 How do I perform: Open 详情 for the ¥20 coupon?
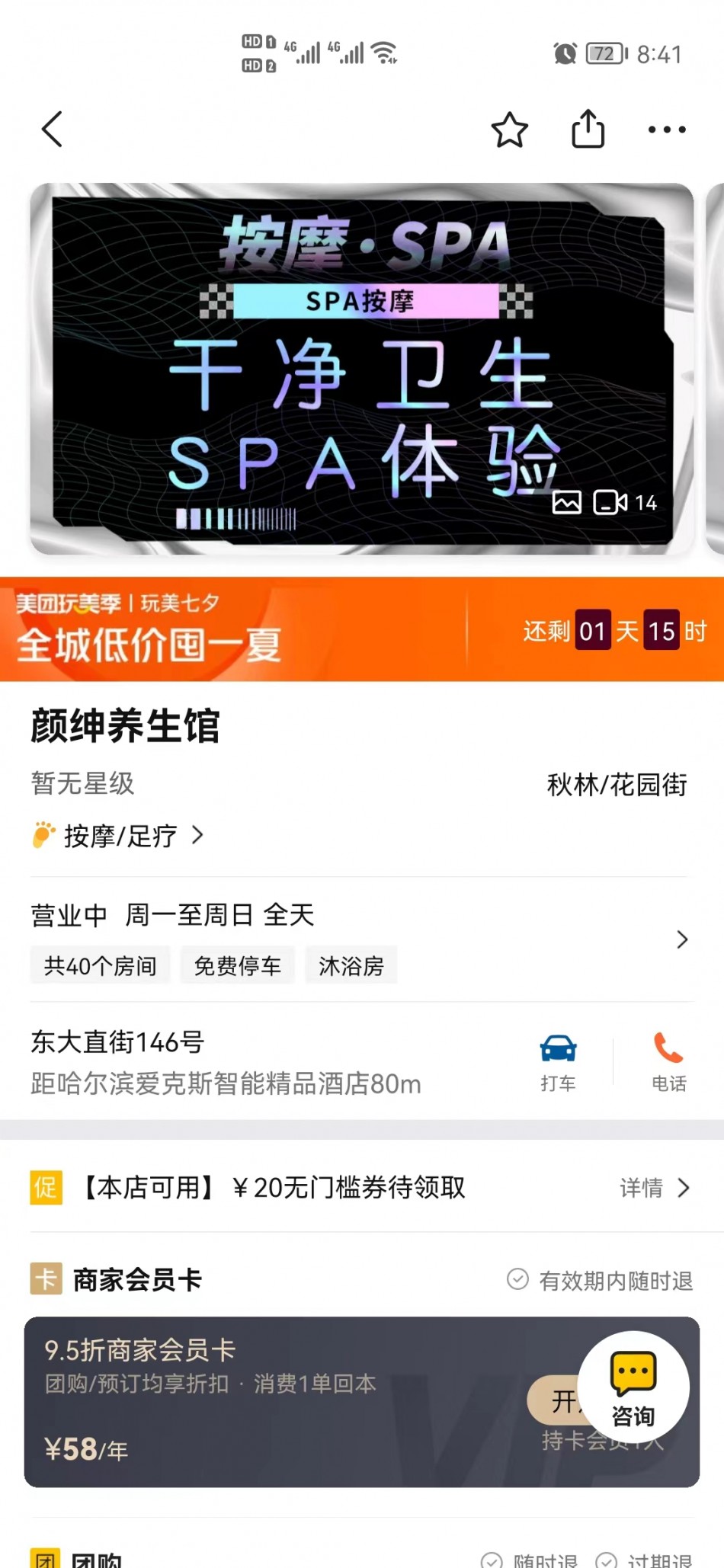tap(654, 1187)
